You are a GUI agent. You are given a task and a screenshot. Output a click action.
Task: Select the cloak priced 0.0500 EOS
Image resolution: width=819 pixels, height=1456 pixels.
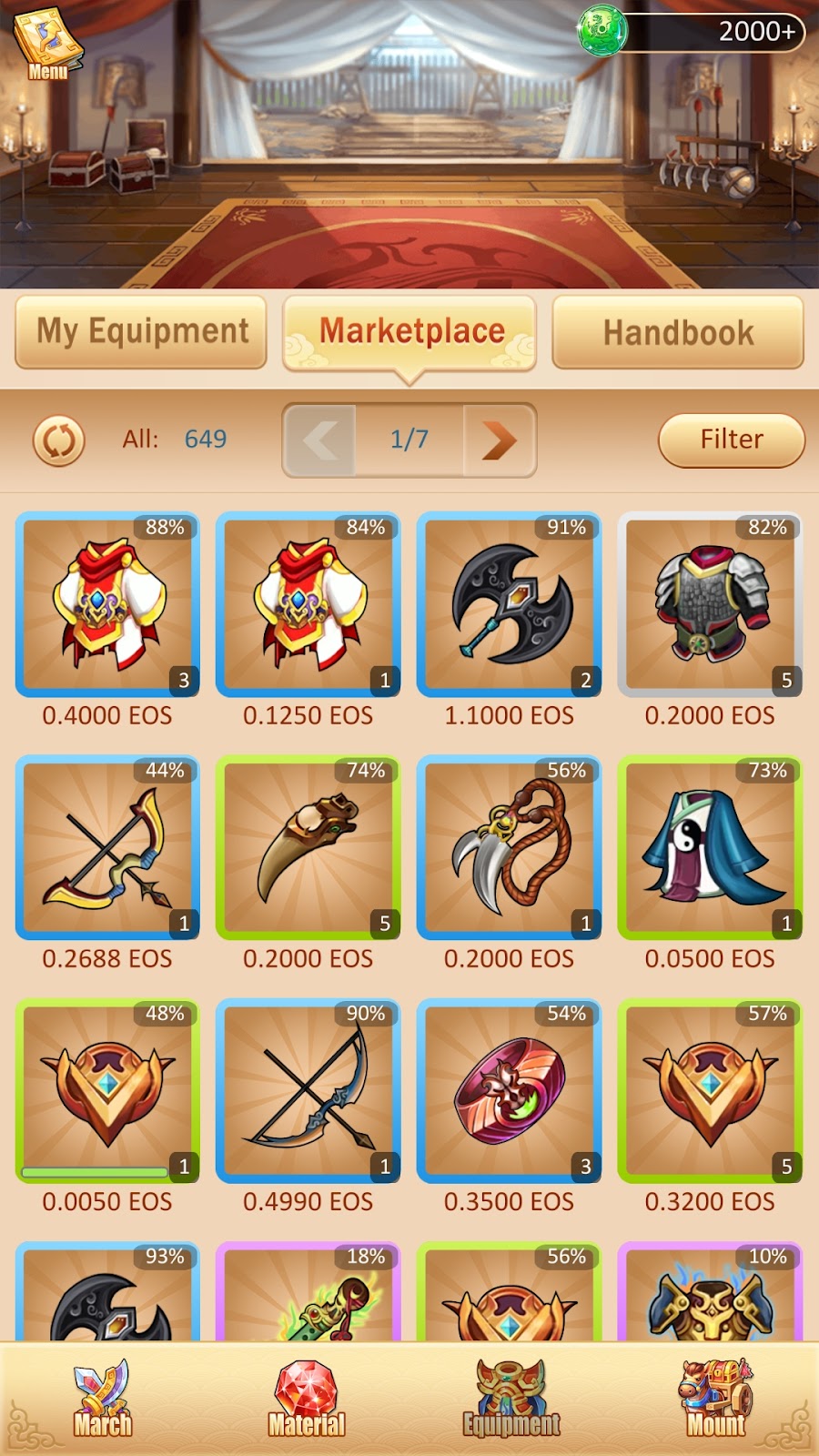(710, 847)
